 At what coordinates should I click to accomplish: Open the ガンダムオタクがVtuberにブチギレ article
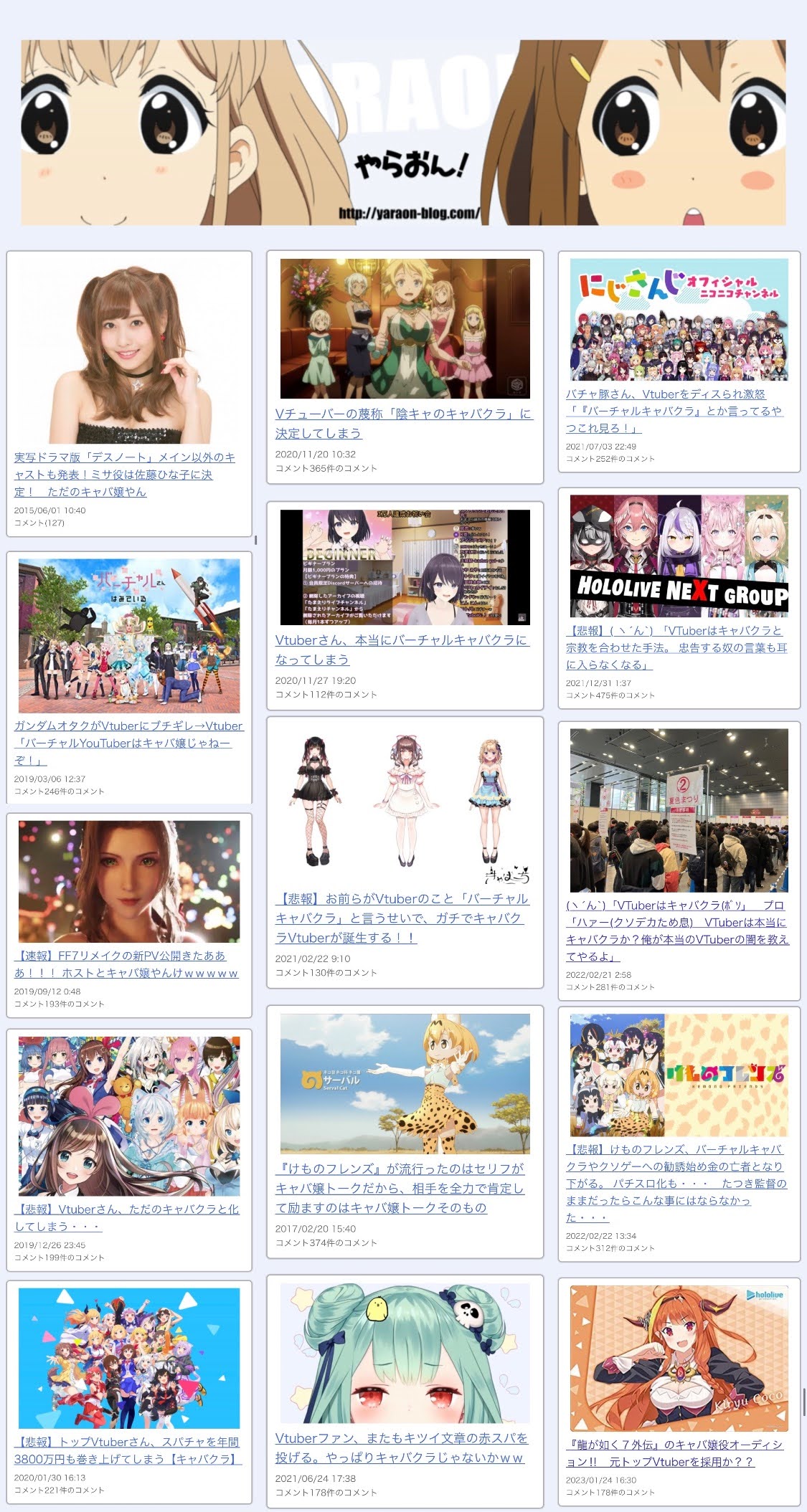[128, 743]
